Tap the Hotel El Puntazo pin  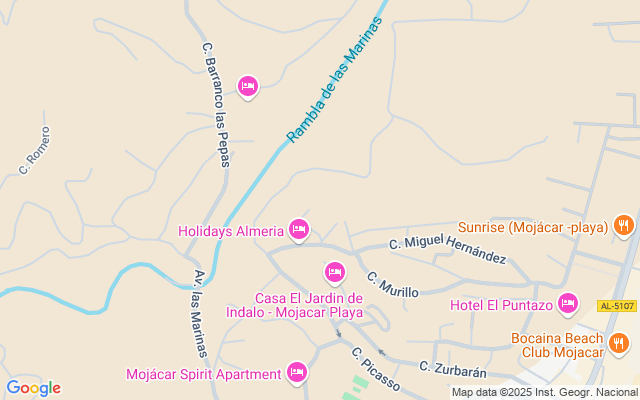pyautogui.click(x=568, y=303)
